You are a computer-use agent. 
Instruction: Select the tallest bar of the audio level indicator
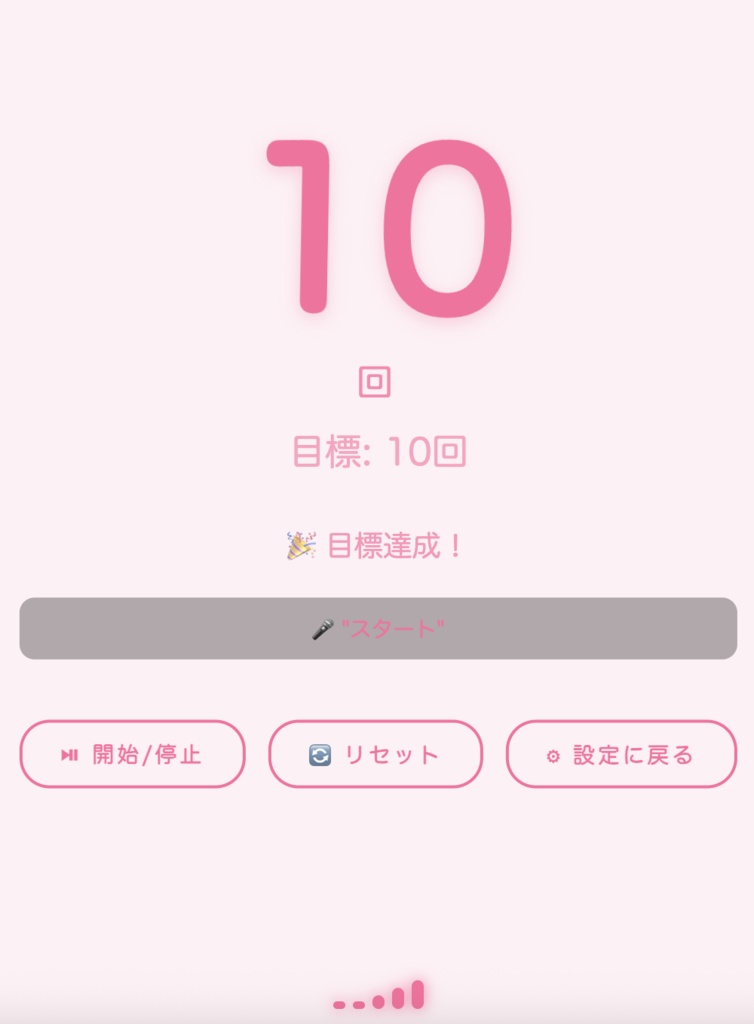(417, 995)
